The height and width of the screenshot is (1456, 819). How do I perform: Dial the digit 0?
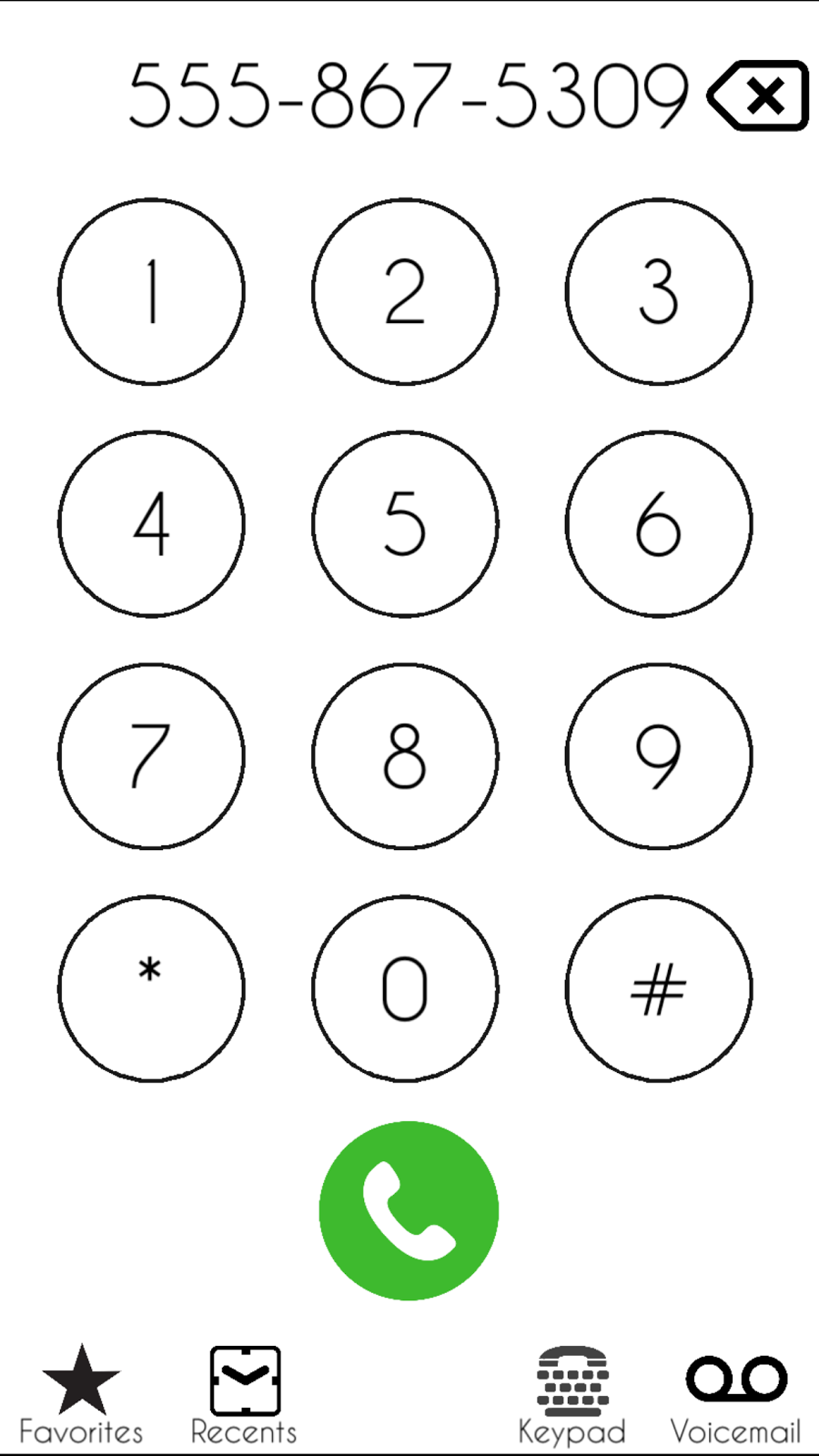pos(405,988)
